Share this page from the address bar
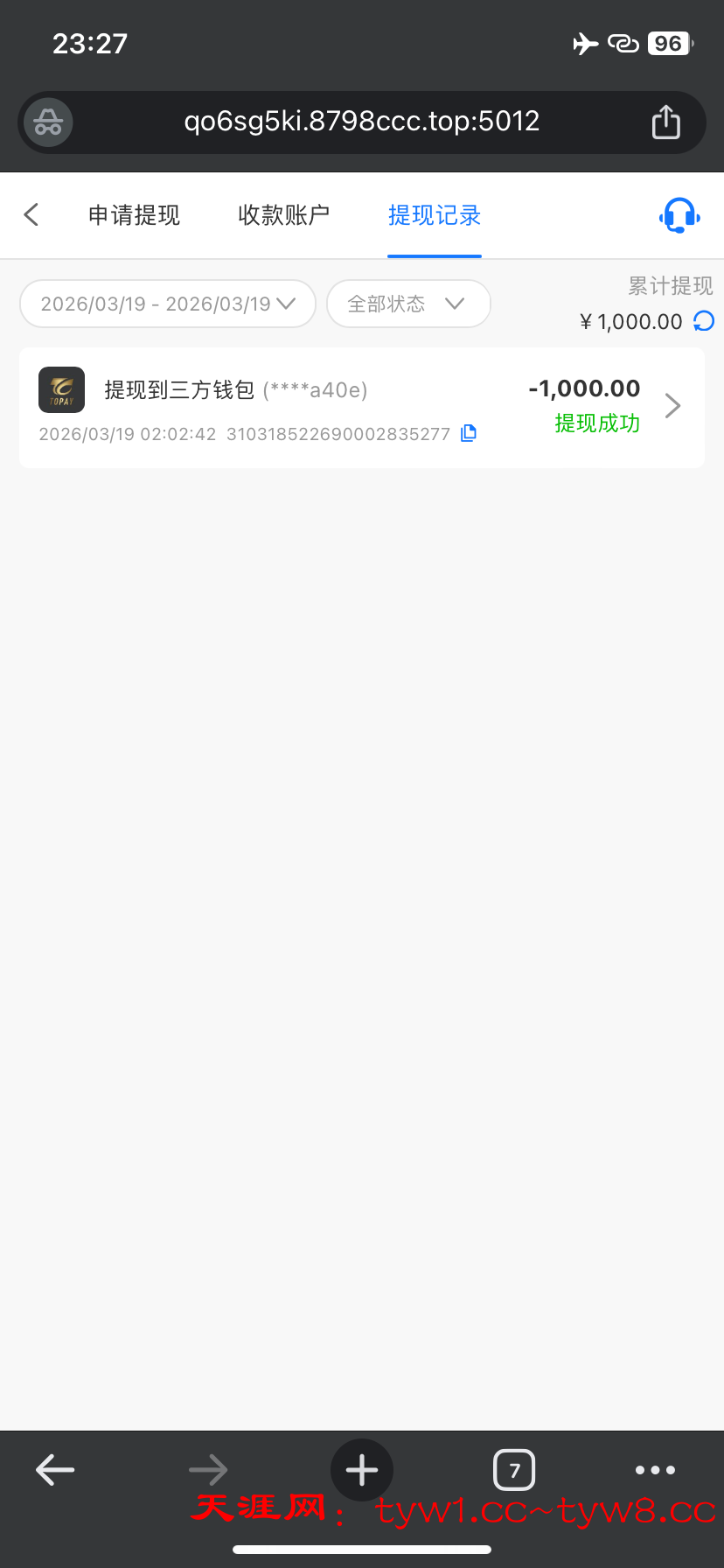This screenshot has height=1568, width=724. (665, 122)
